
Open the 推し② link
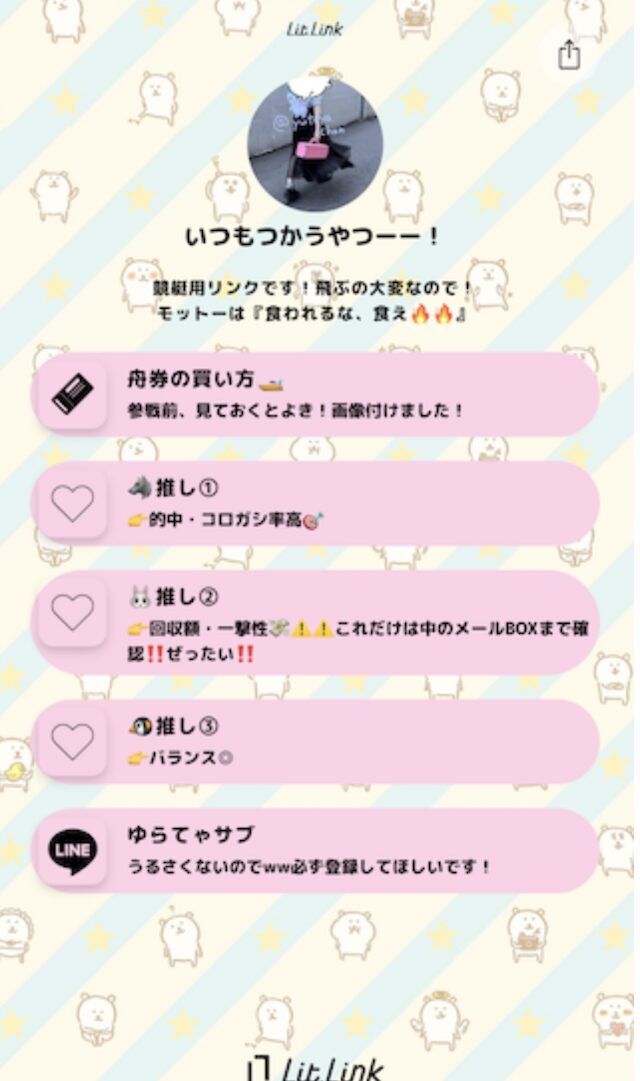click(316, 623)
